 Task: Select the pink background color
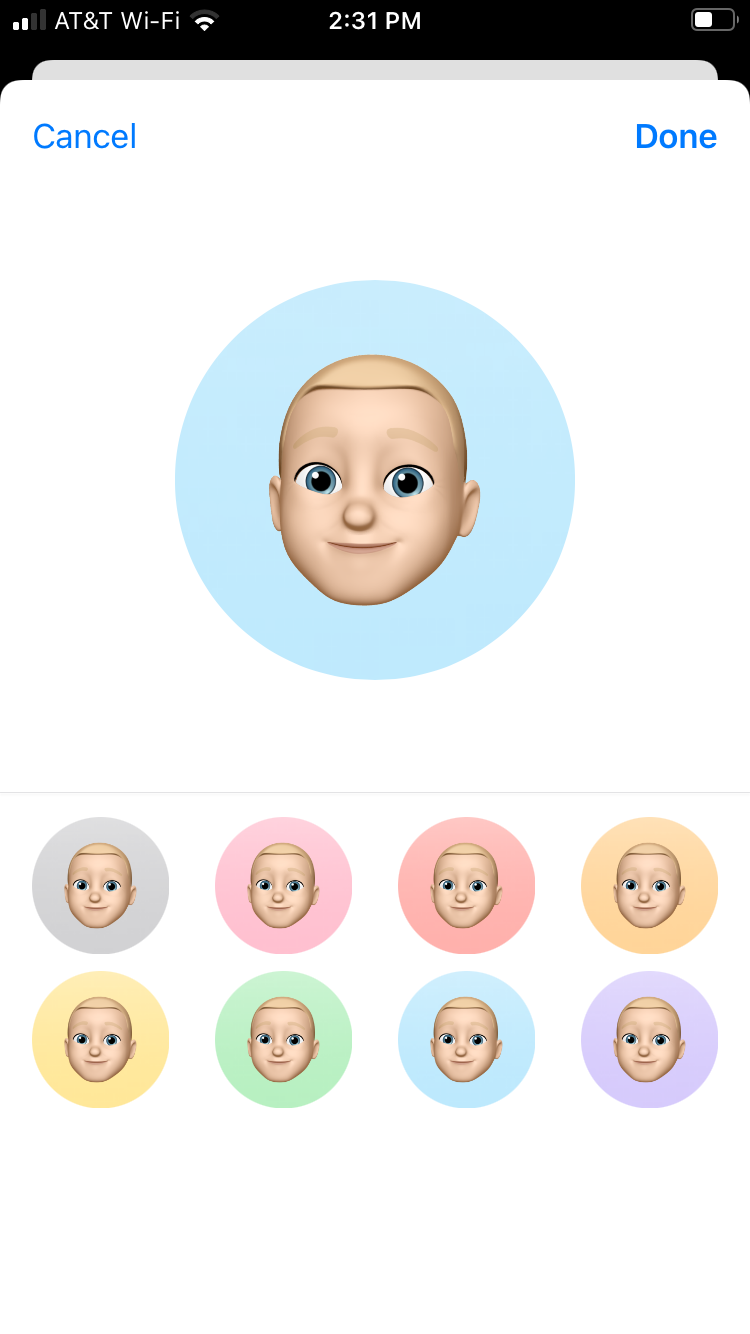coord(283,886)
